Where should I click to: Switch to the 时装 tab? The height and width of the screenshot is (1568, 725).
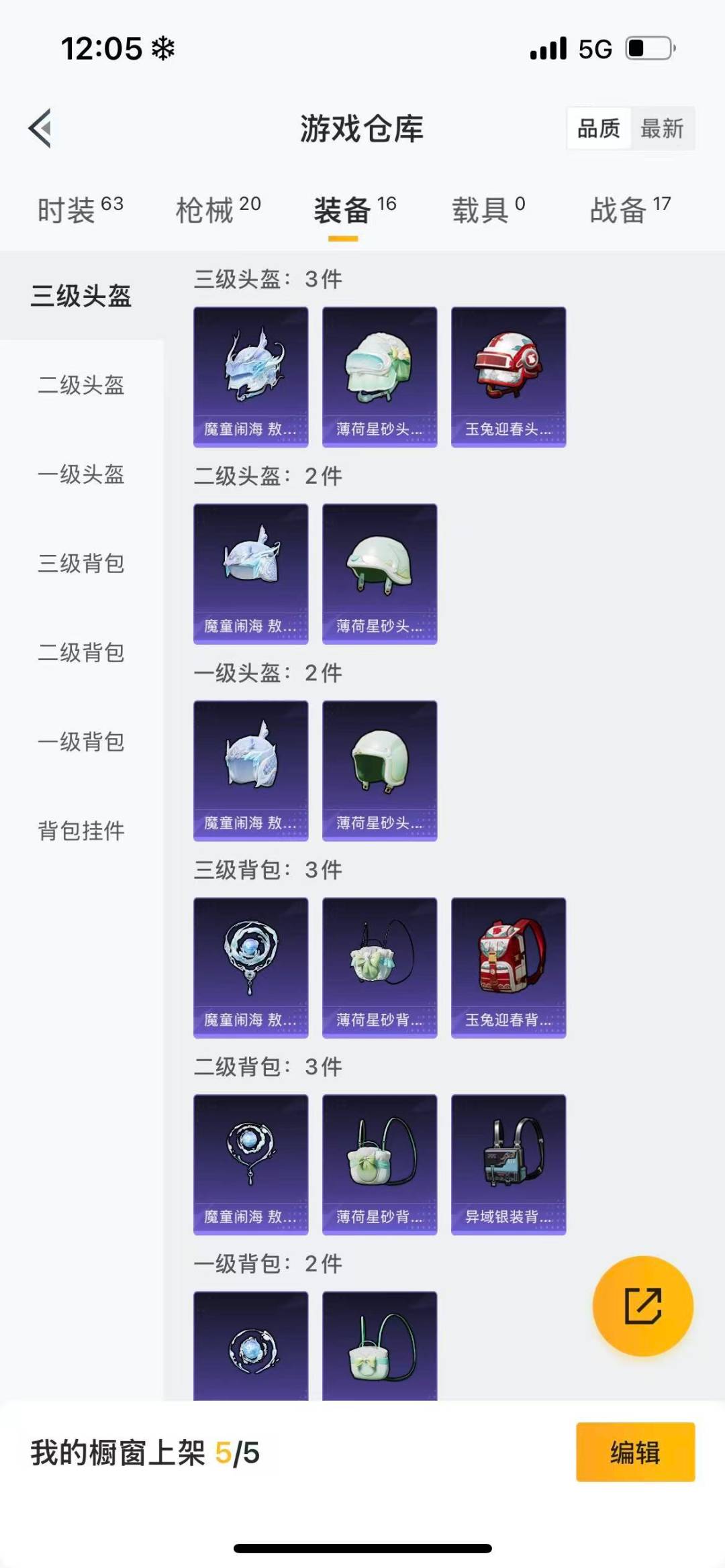(80, 210)
